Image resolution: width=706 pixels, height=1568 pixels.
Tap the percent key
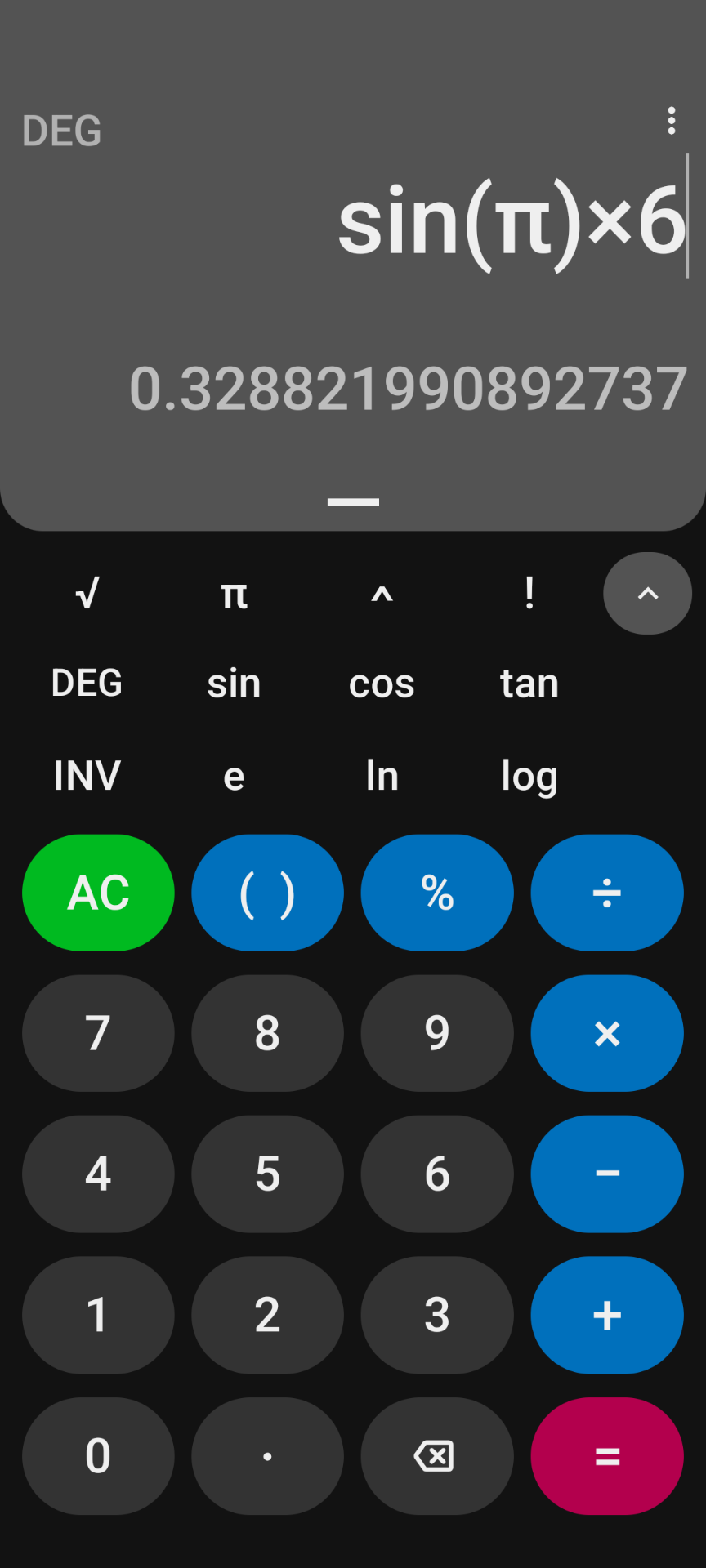pyautogui.click(x=437, y=893)
